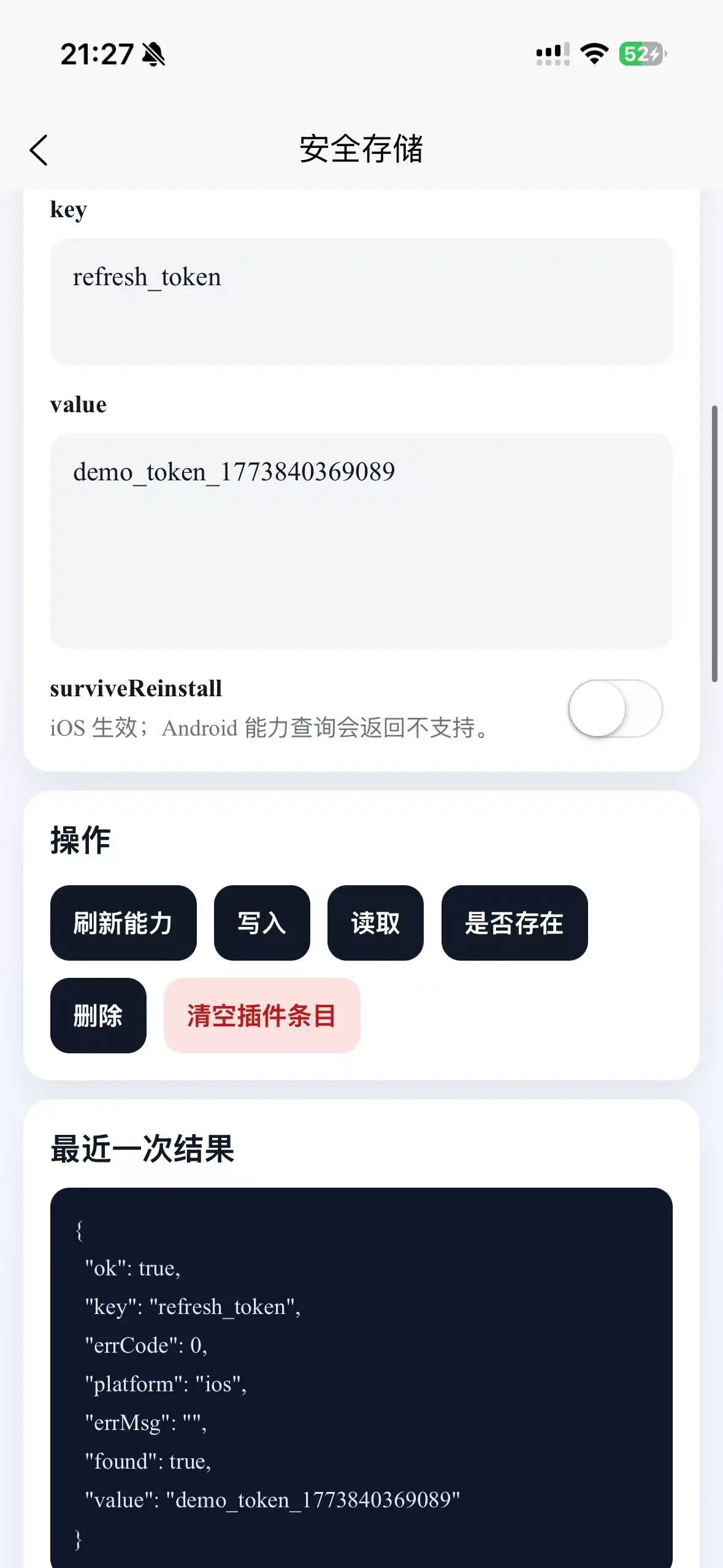The width and height of the screenshot is (723, 1568).
Task: Go back from the 安全存储 page
Action: tap(39, 150)
